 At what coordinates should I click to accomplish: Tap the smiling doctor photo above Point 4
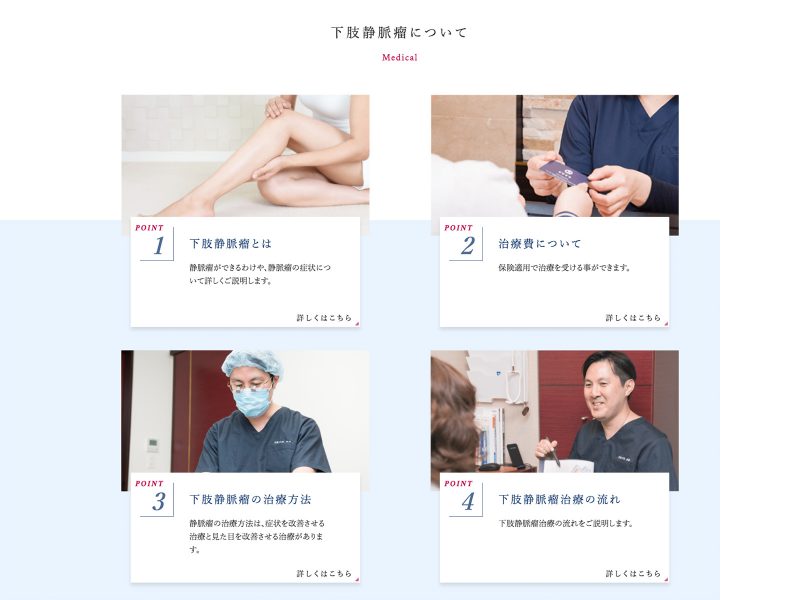click(x=554, y=408)
